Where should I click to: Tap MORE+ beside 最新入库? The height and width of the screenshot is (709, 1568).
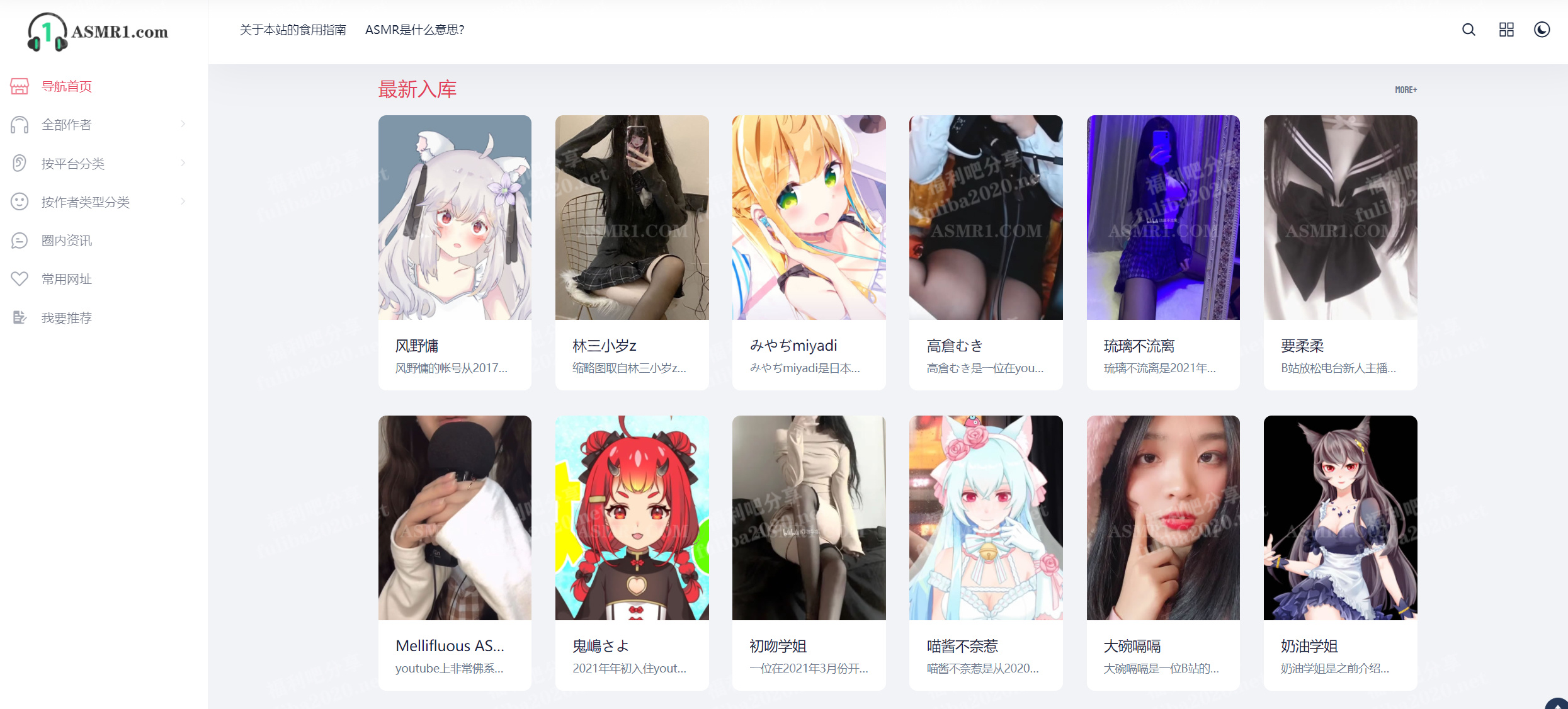[1406, 90]
